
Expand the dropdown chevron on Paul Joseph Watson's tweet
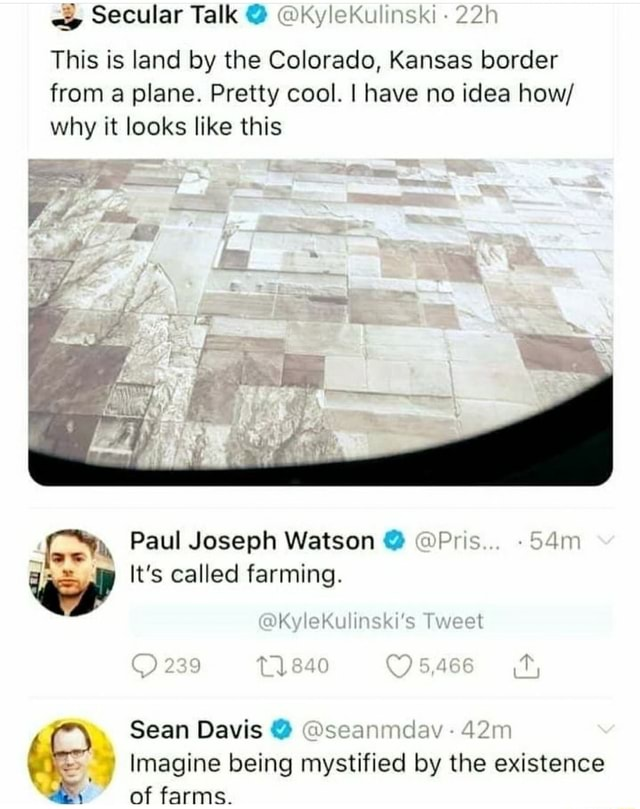coord(607,541)
